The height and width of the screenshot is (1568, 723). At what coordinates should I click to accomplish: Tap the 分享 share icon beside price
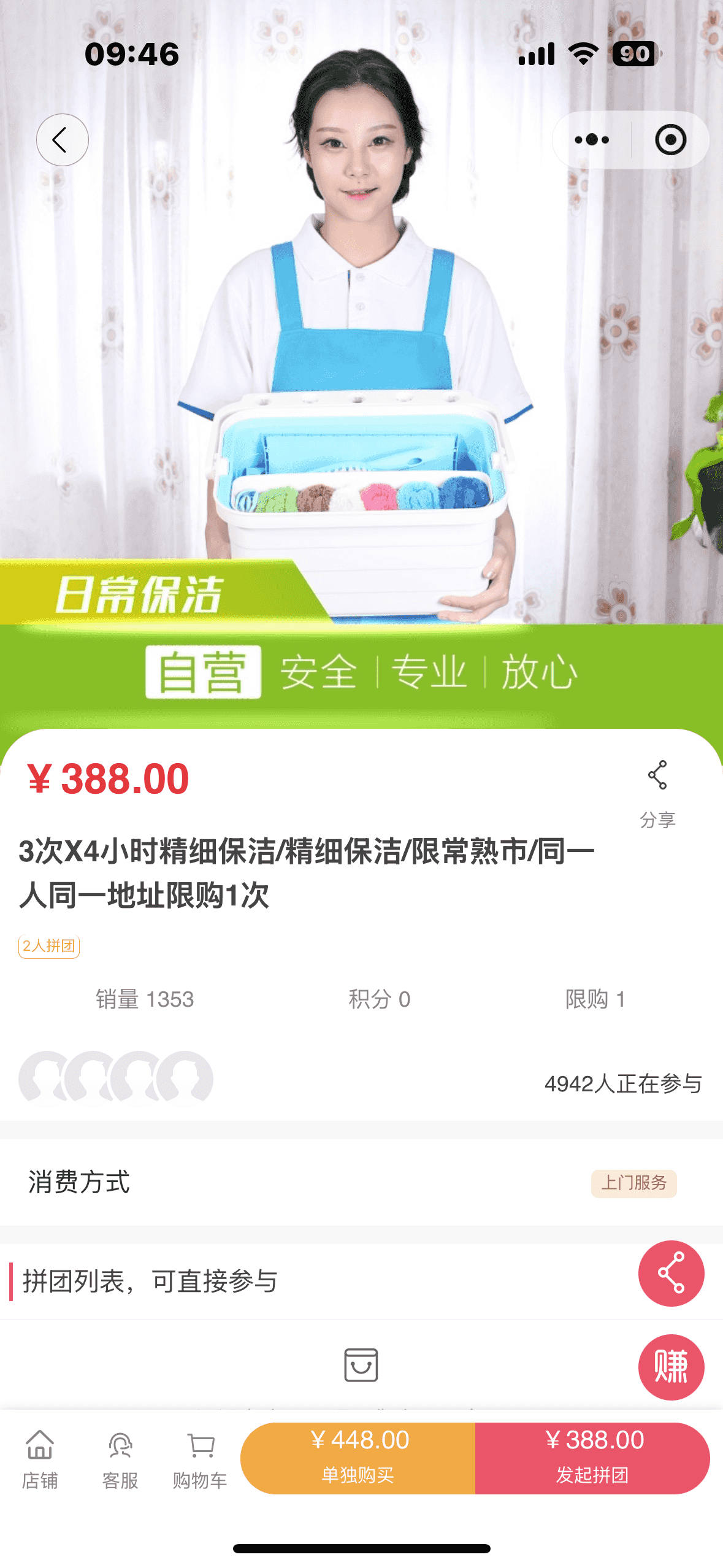[657, 793]
